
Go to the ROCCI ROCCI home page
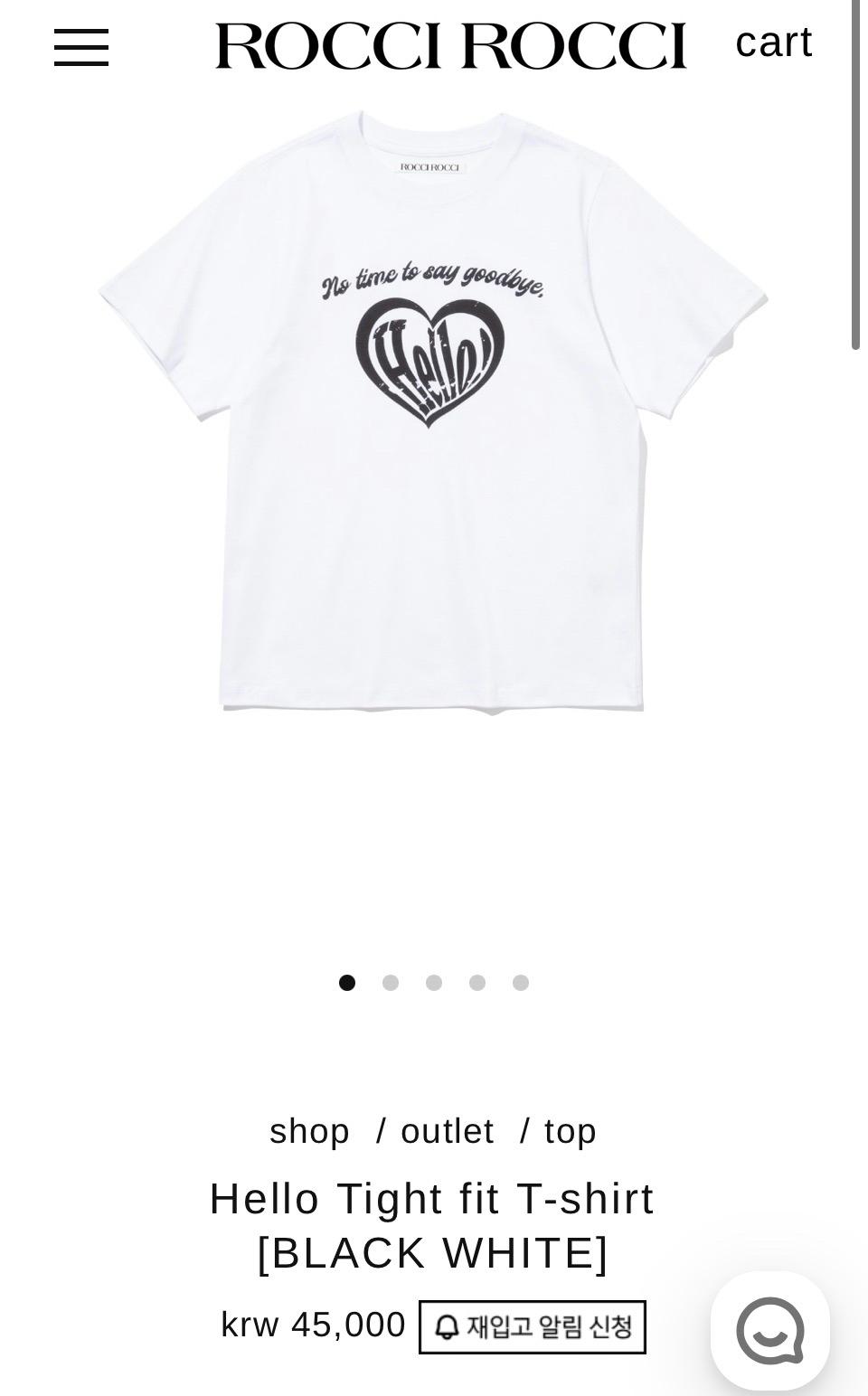point(450,46)
